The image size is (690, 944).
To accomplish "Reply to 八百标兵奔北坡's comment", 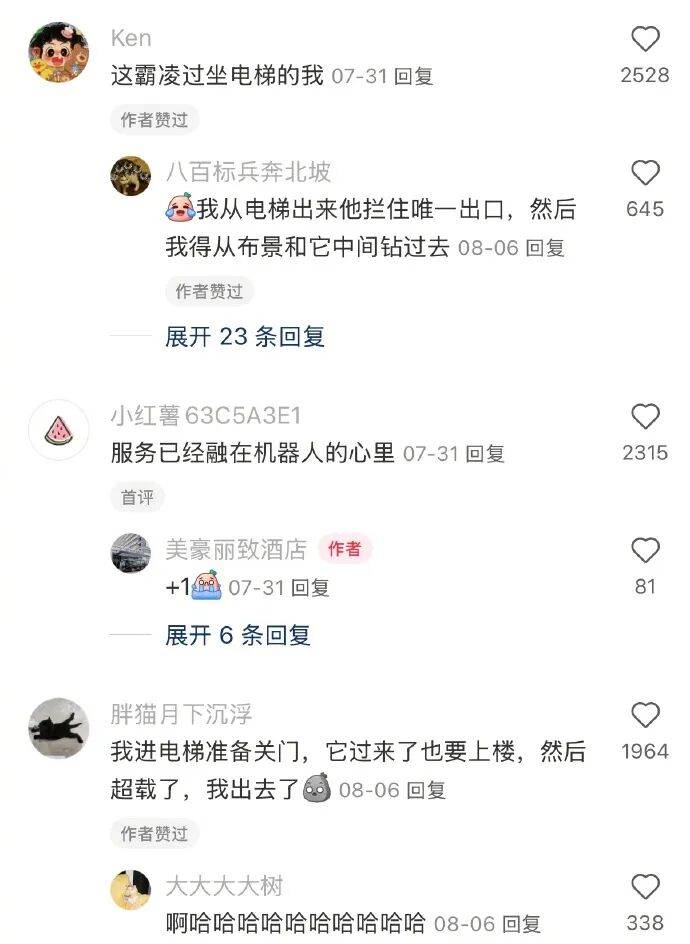I will (x=546, y=248).
